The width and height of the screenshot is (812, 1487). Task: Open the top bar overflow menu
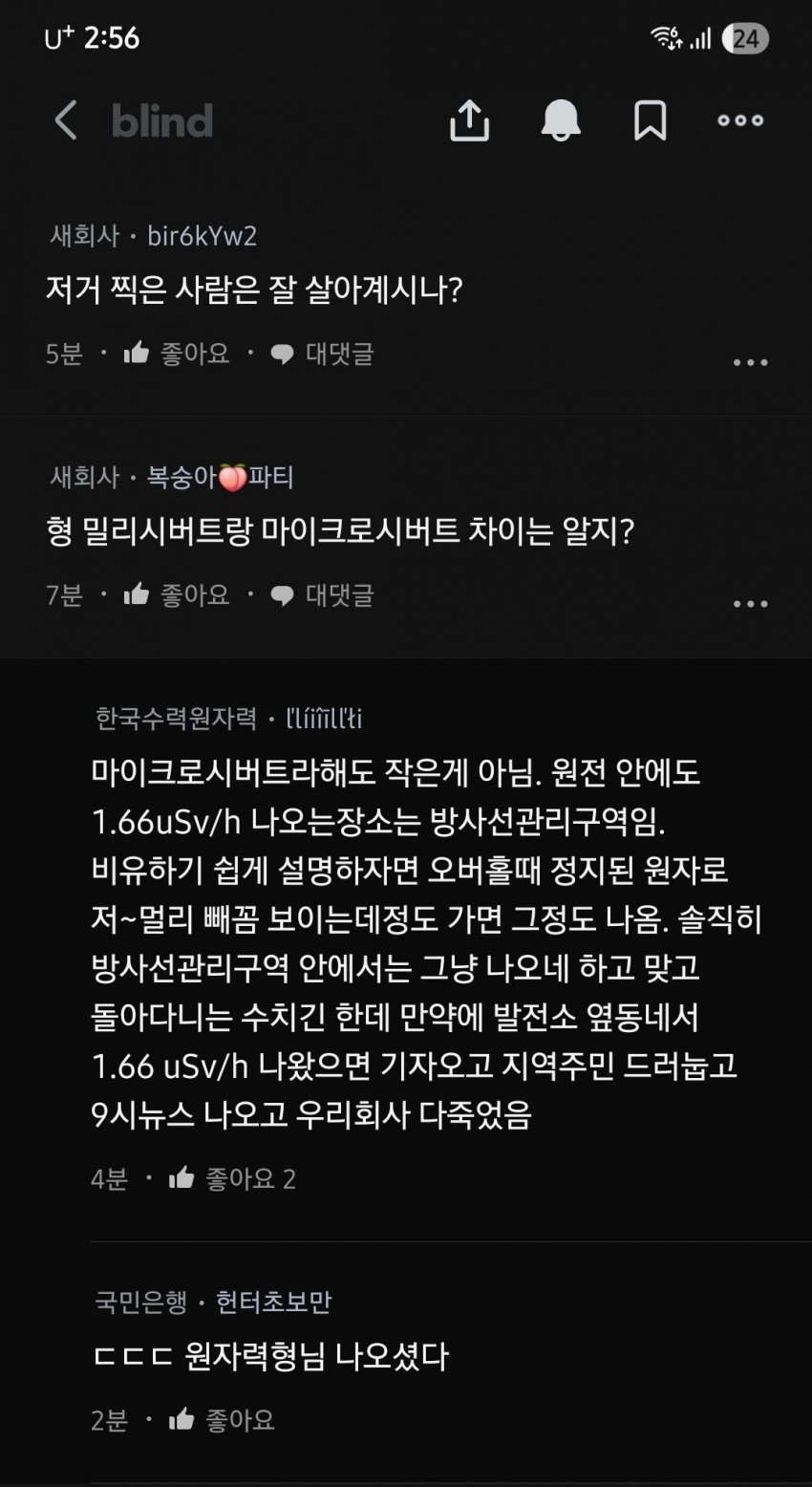[x=740, y=121]
